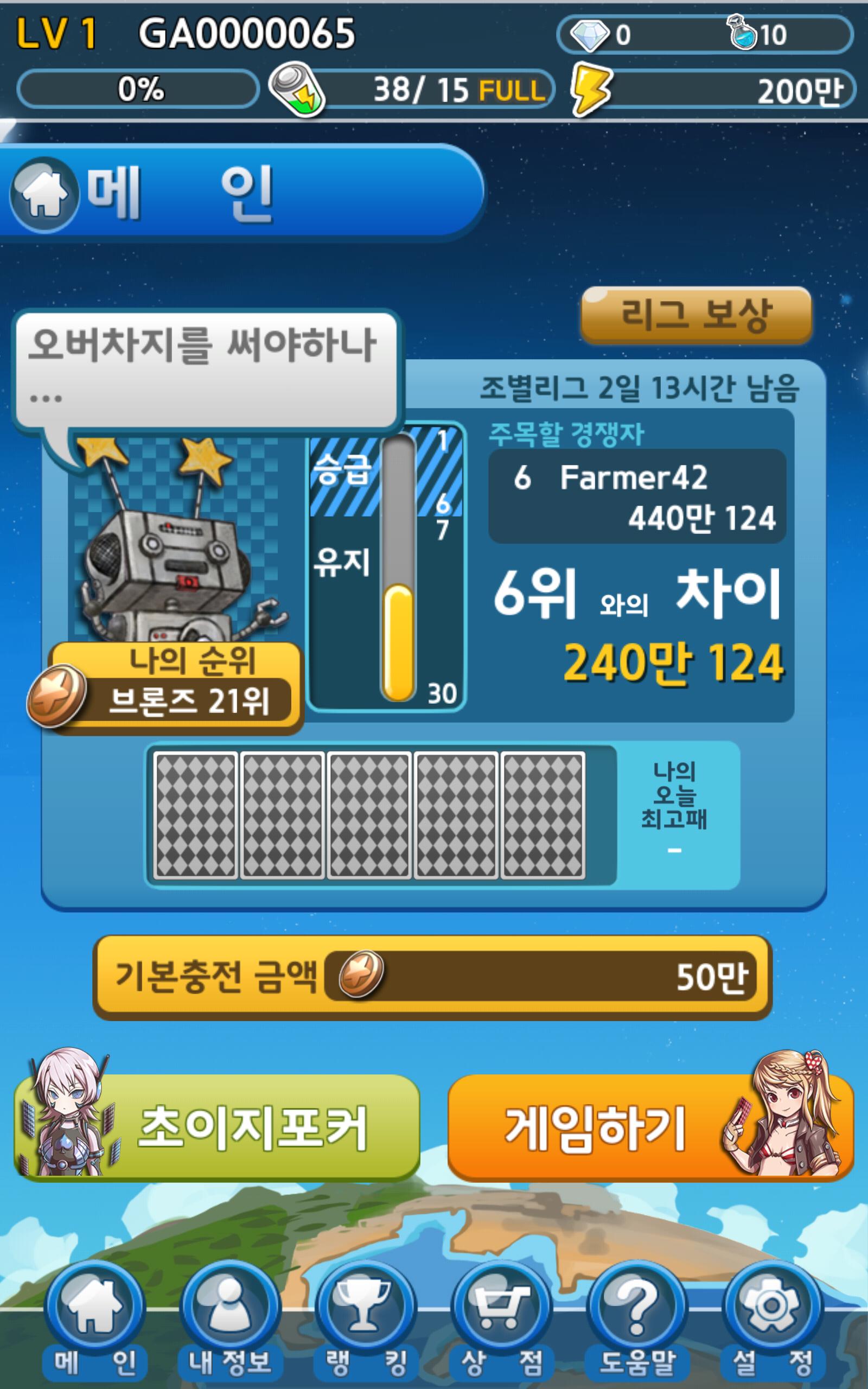Image resolution: width=868 pixels, height=1389 pixels.
Task: Open the 리그 보상 league rewards button
Action: click(x=697, y=315)
